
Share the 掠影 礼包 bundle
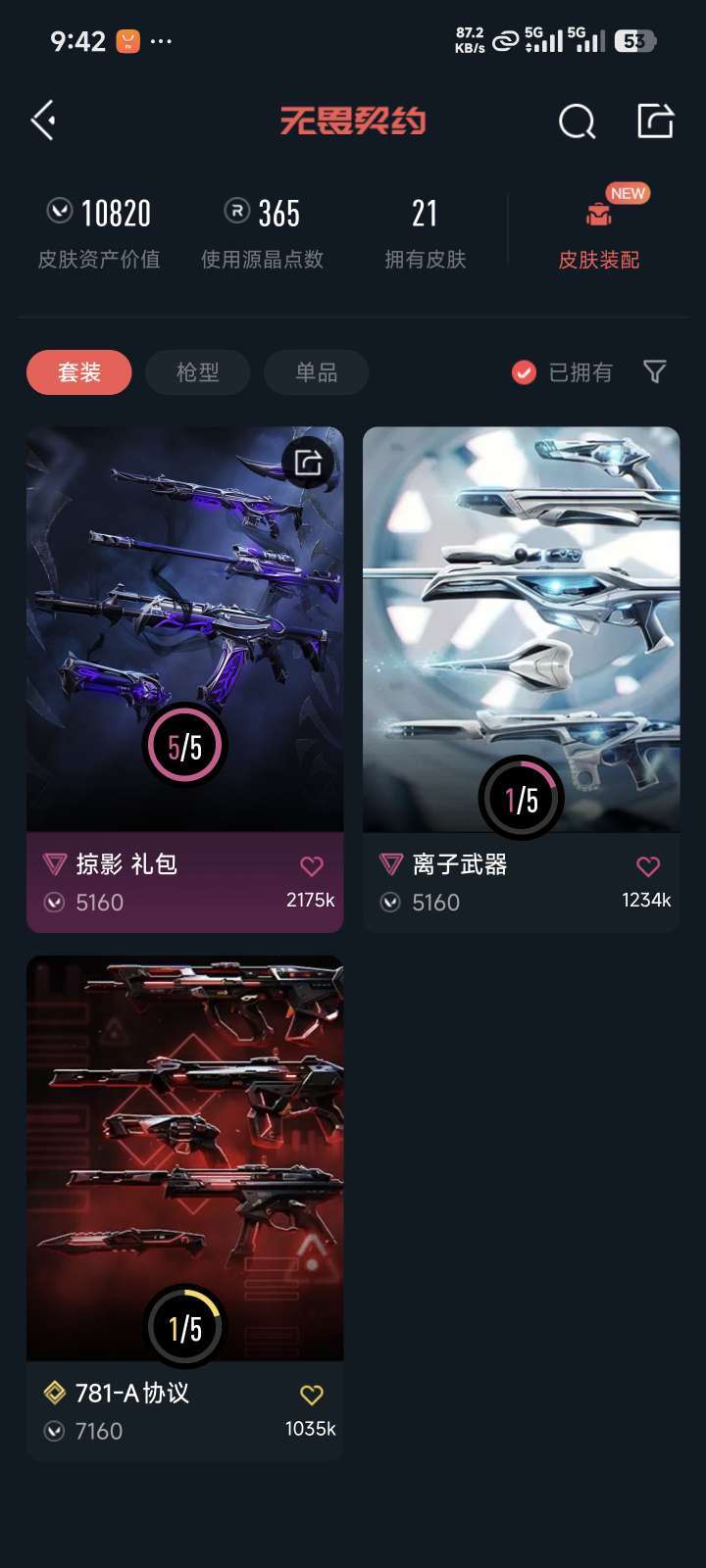(x=308, y=461)
